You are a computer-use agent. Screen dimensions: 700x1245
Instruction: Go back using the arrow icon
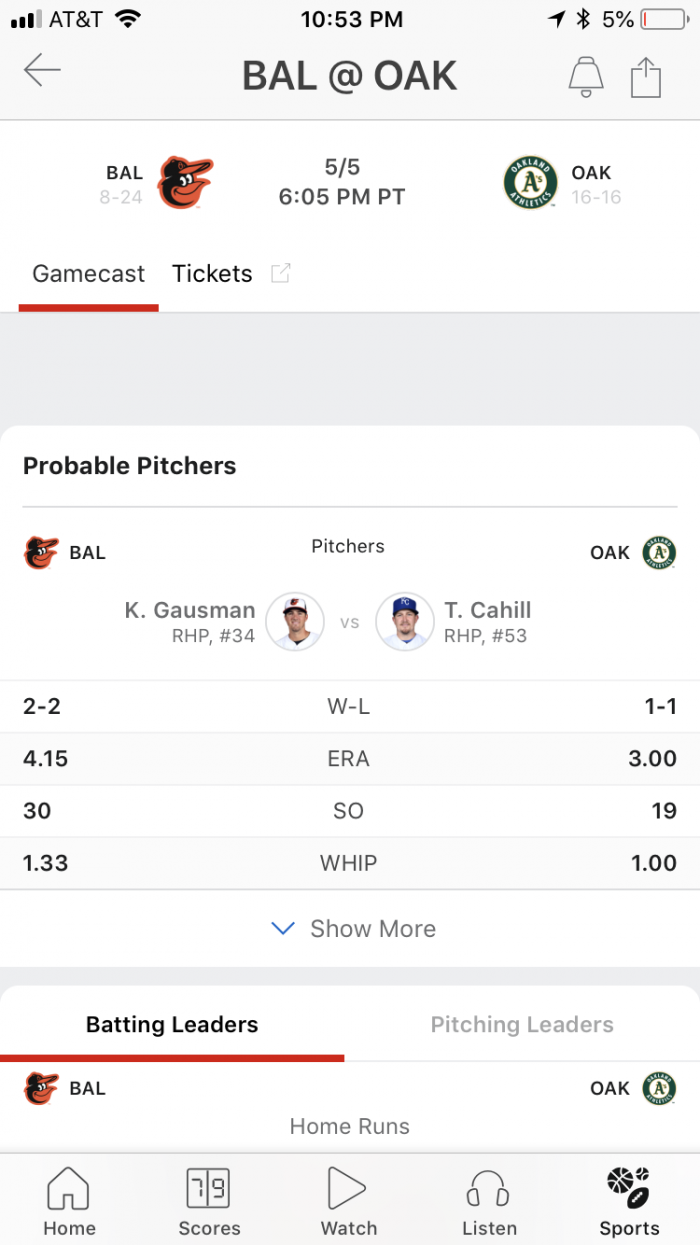[43, 71]
